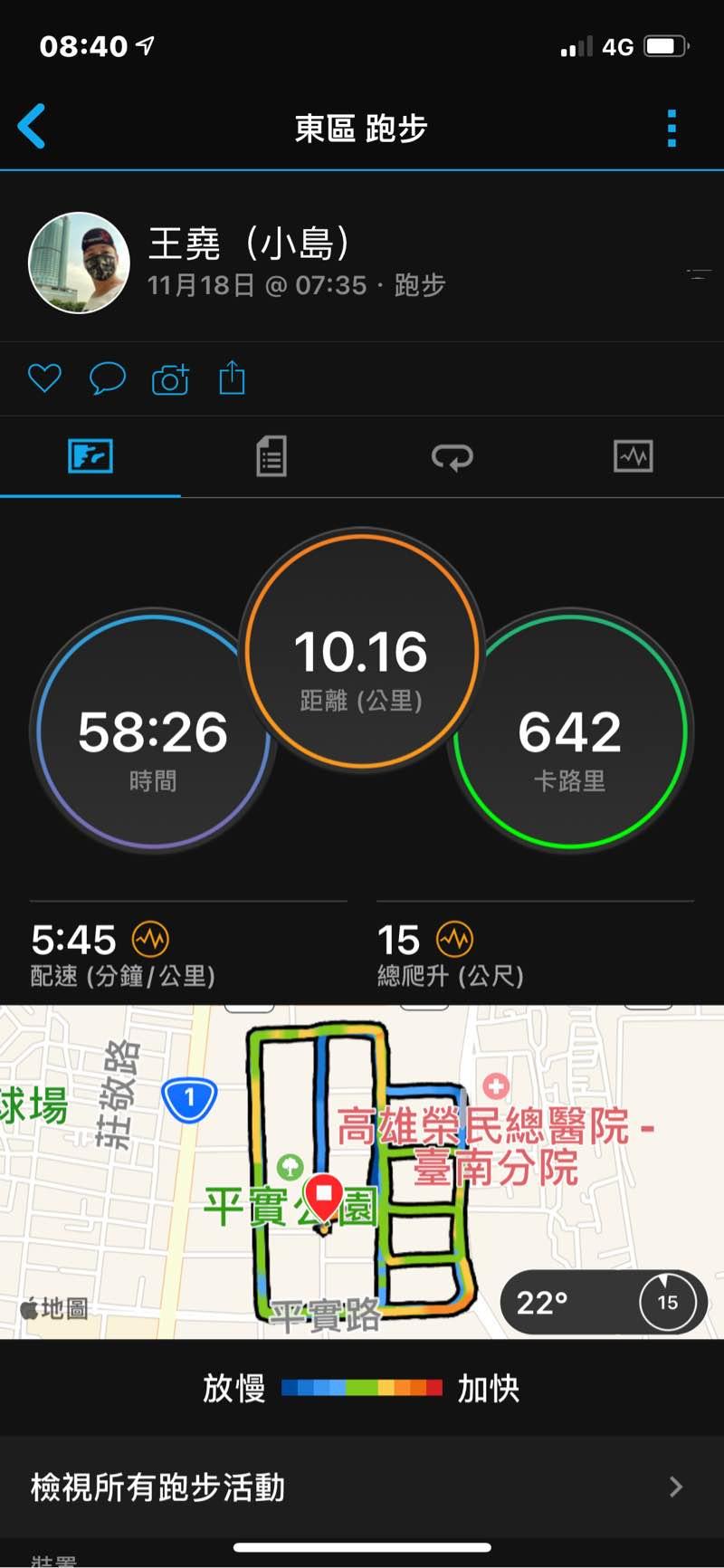The width and height of the screenshot is (724, 1568).
Task: Switch to the stats details tab
Action: [x=271, y=456]
